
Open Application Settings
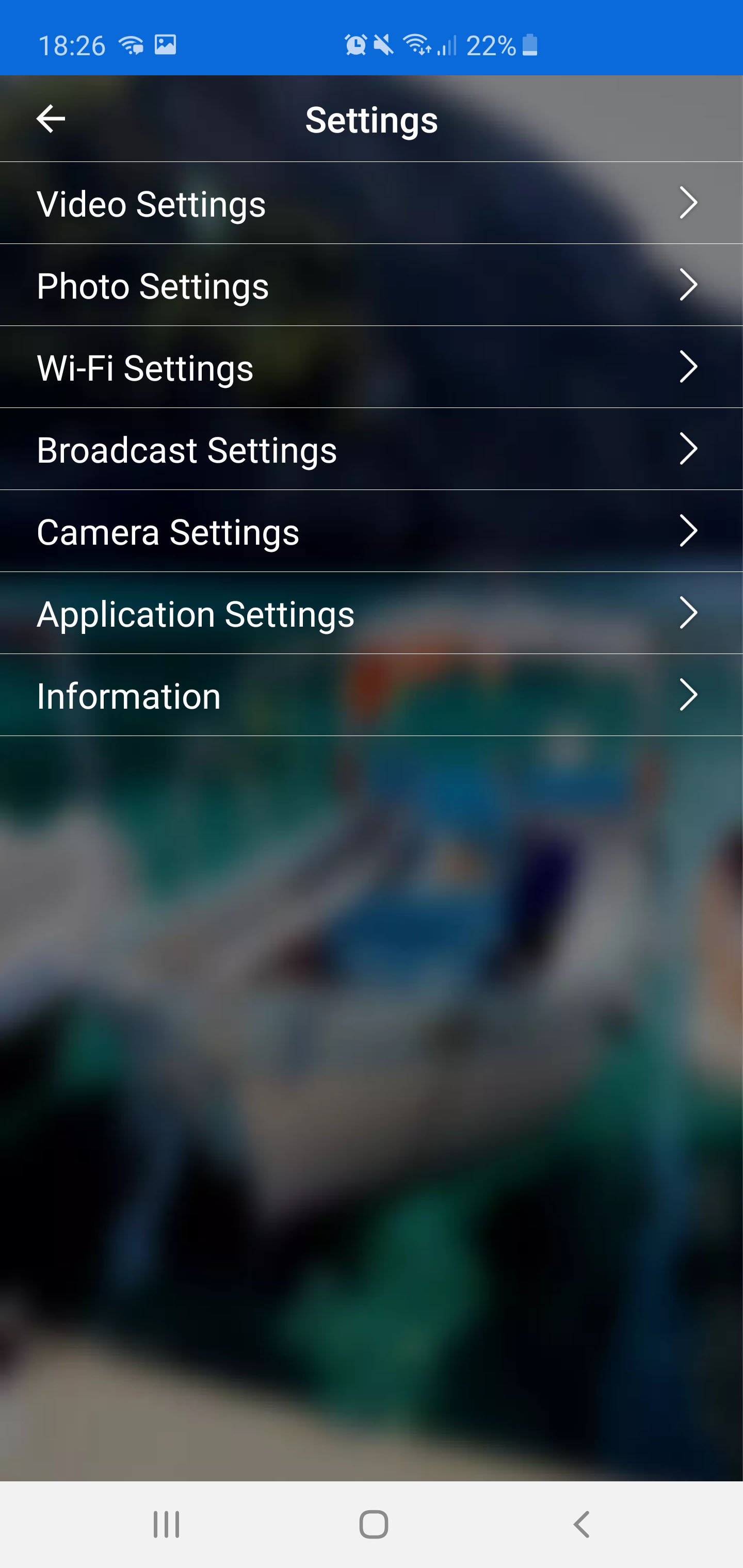(x=370, y=614)
